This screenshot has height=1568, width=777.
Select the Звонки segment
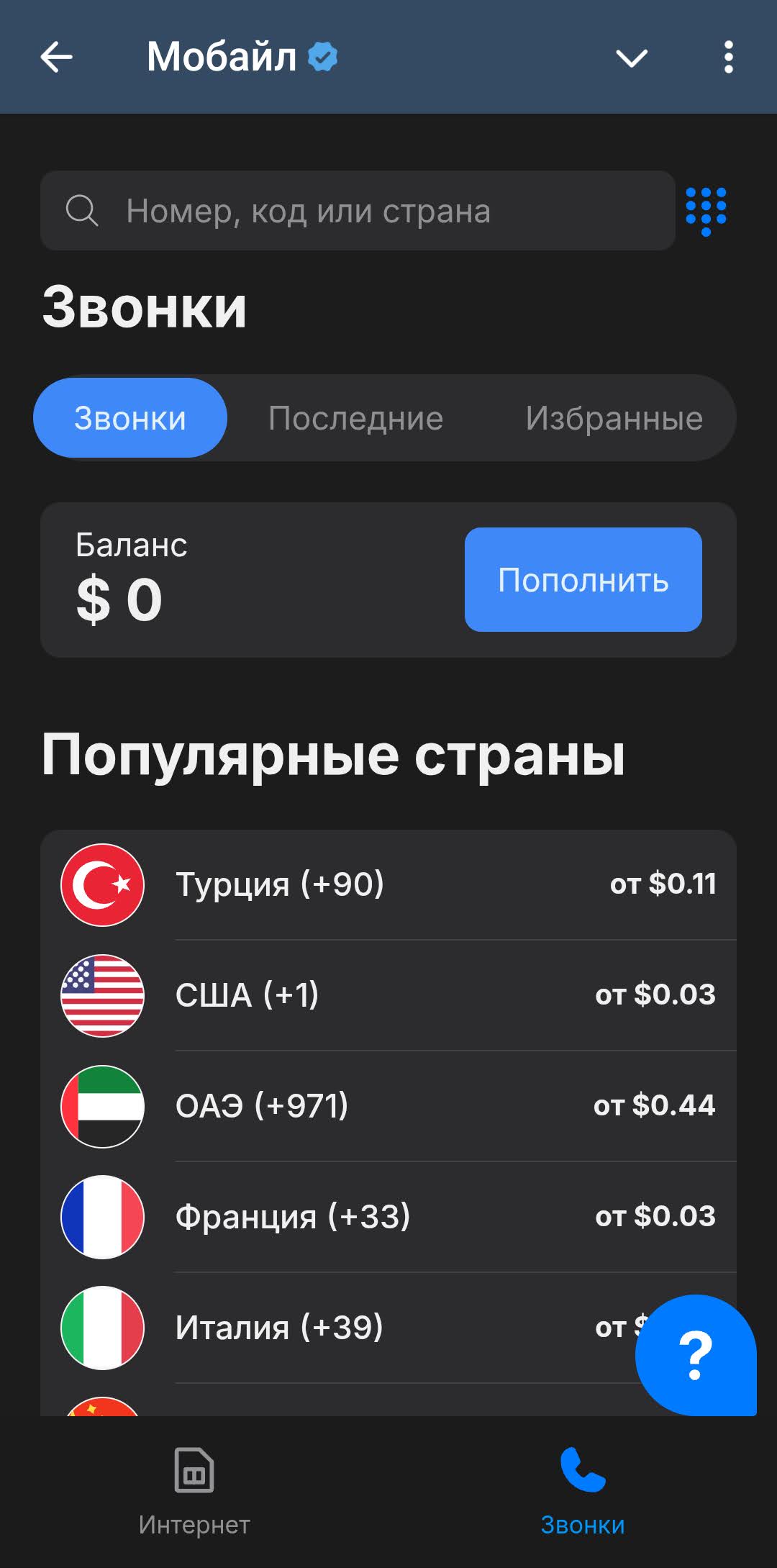click(130, 418)
